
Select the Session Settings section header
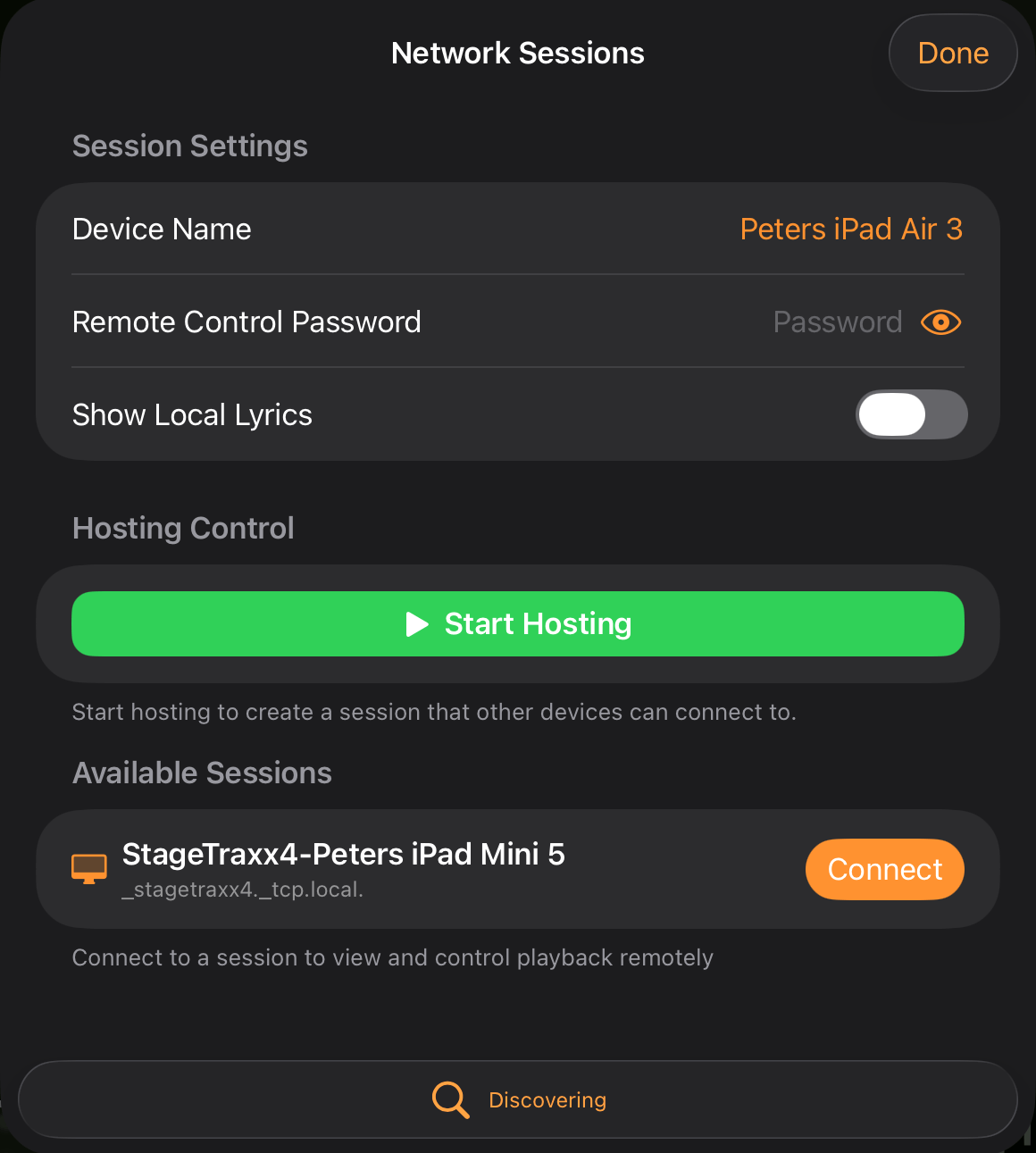point(189,146)
